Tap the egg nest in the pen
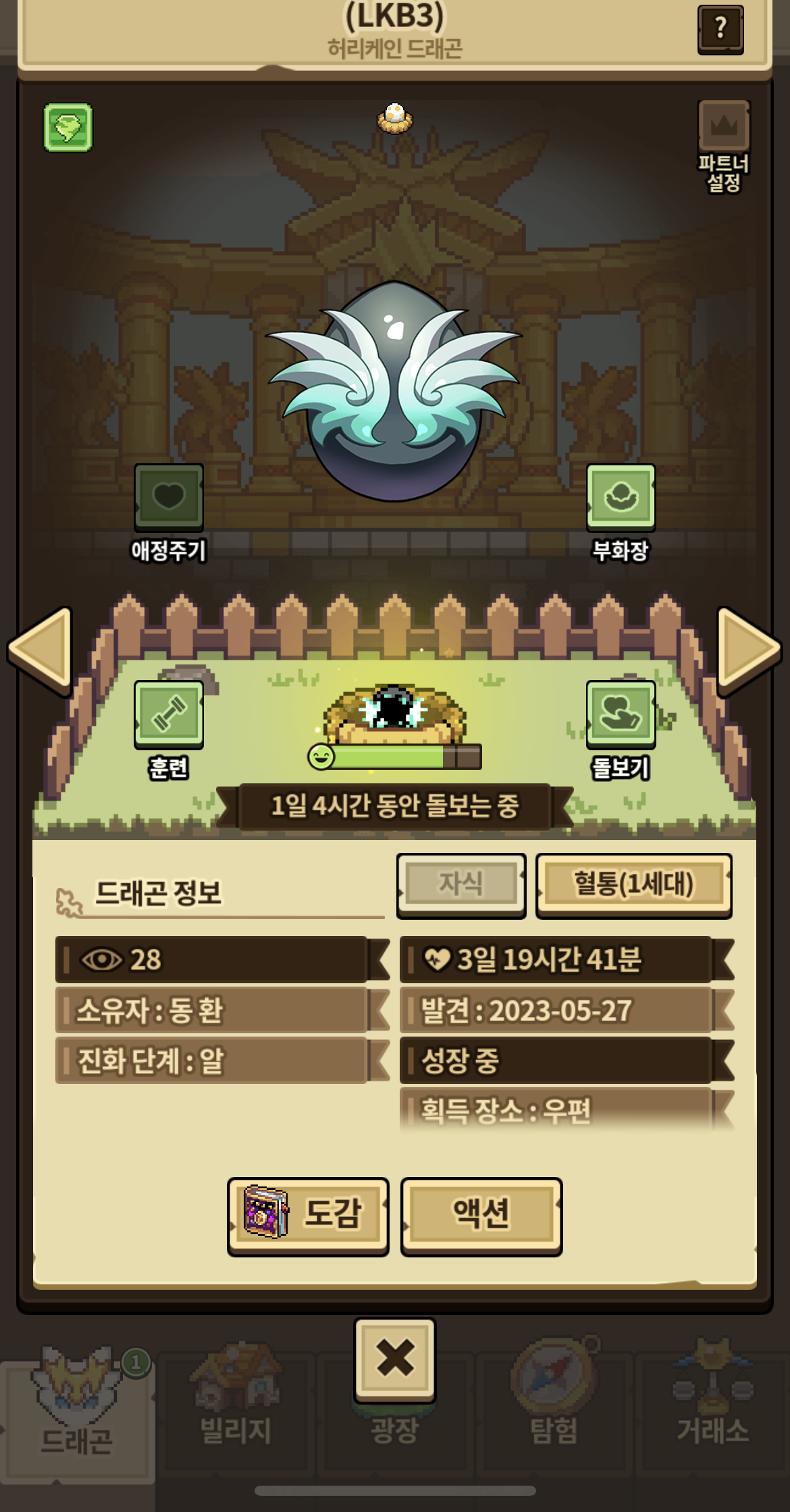This screenshot has height=1512, width=790. pyautogui.click(x=394, y=714)
